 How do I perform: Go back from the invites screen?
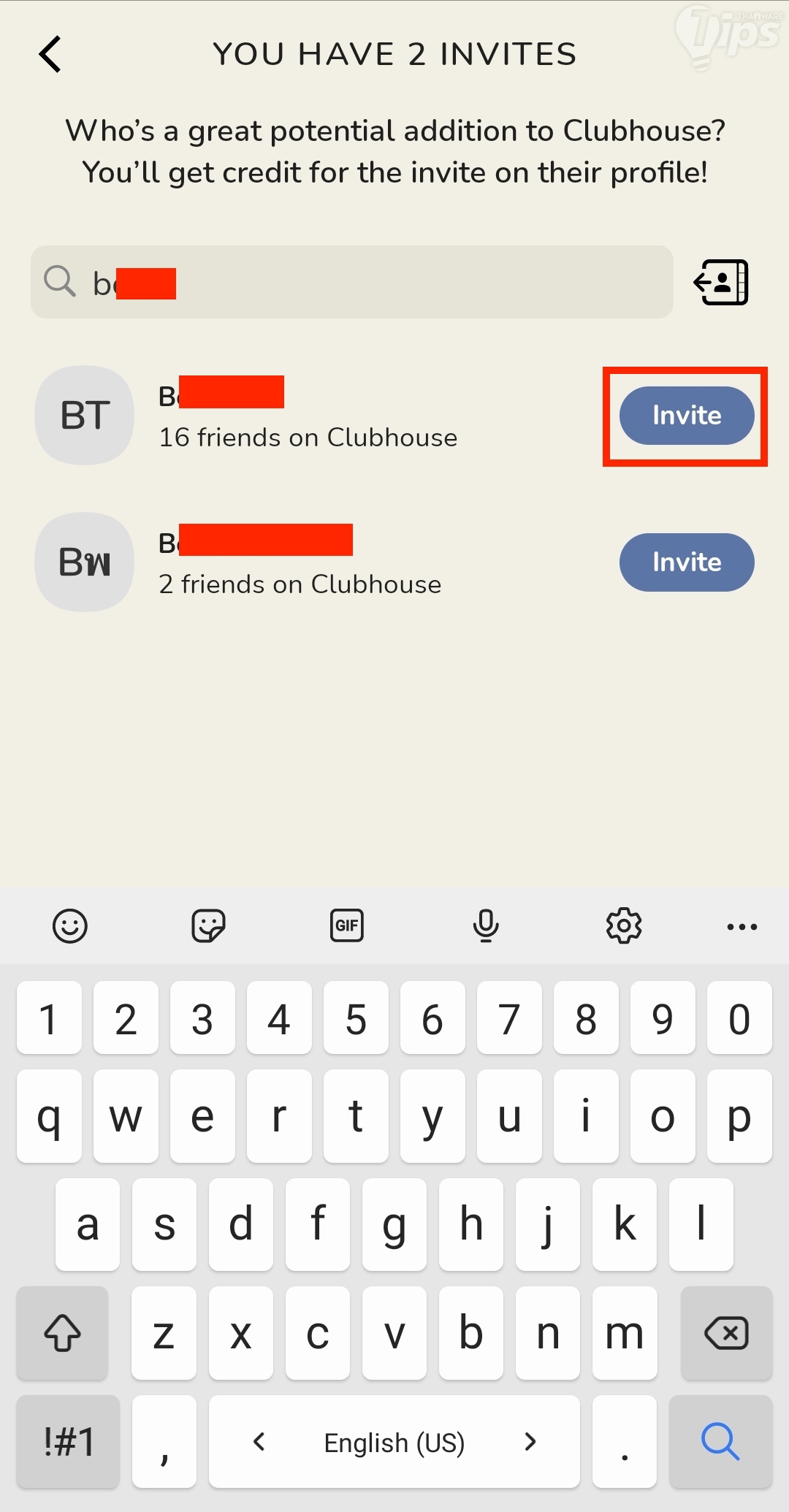tap(50, 55)
